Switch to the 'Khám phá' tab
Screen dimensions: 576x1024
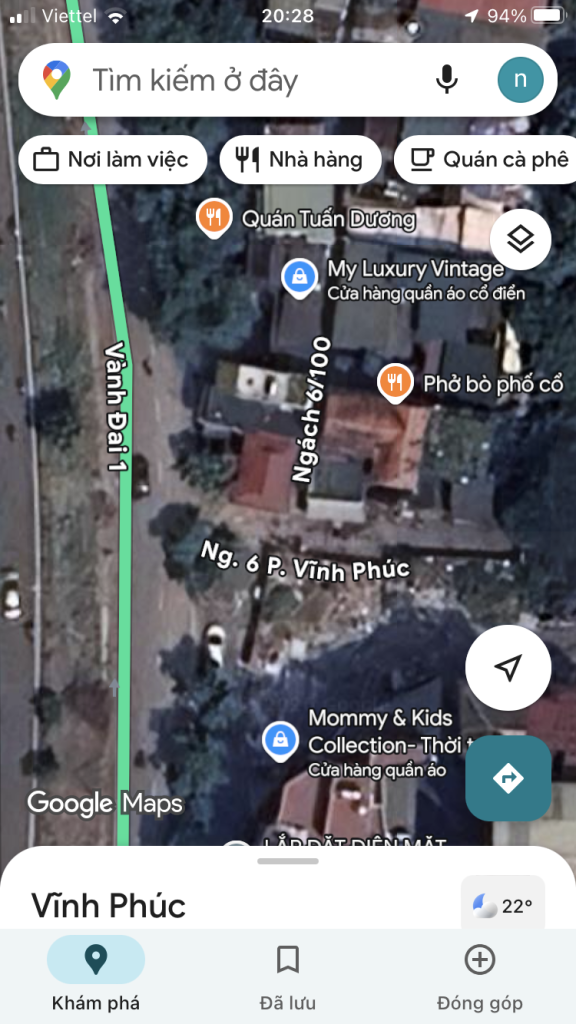click(96, 976)
